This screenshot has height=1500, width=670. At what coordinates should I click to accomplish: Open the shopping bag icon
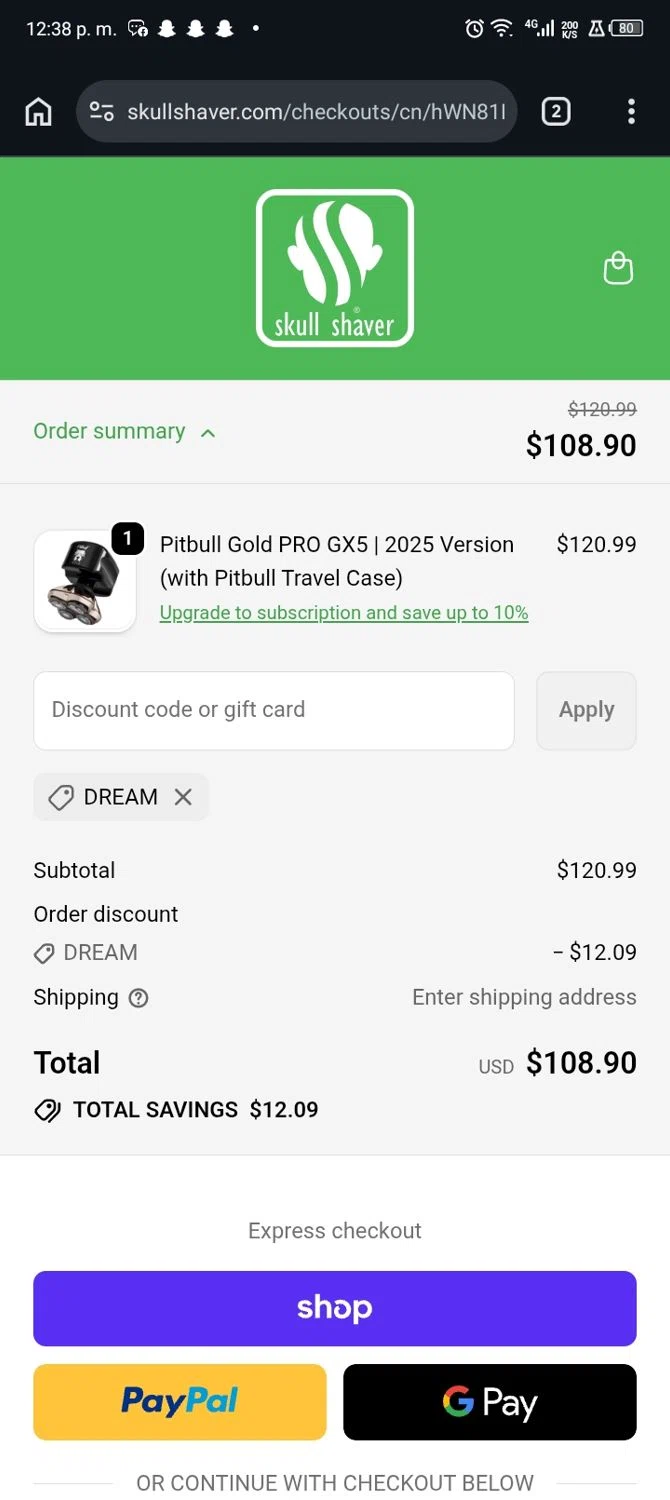click(618, 268)
